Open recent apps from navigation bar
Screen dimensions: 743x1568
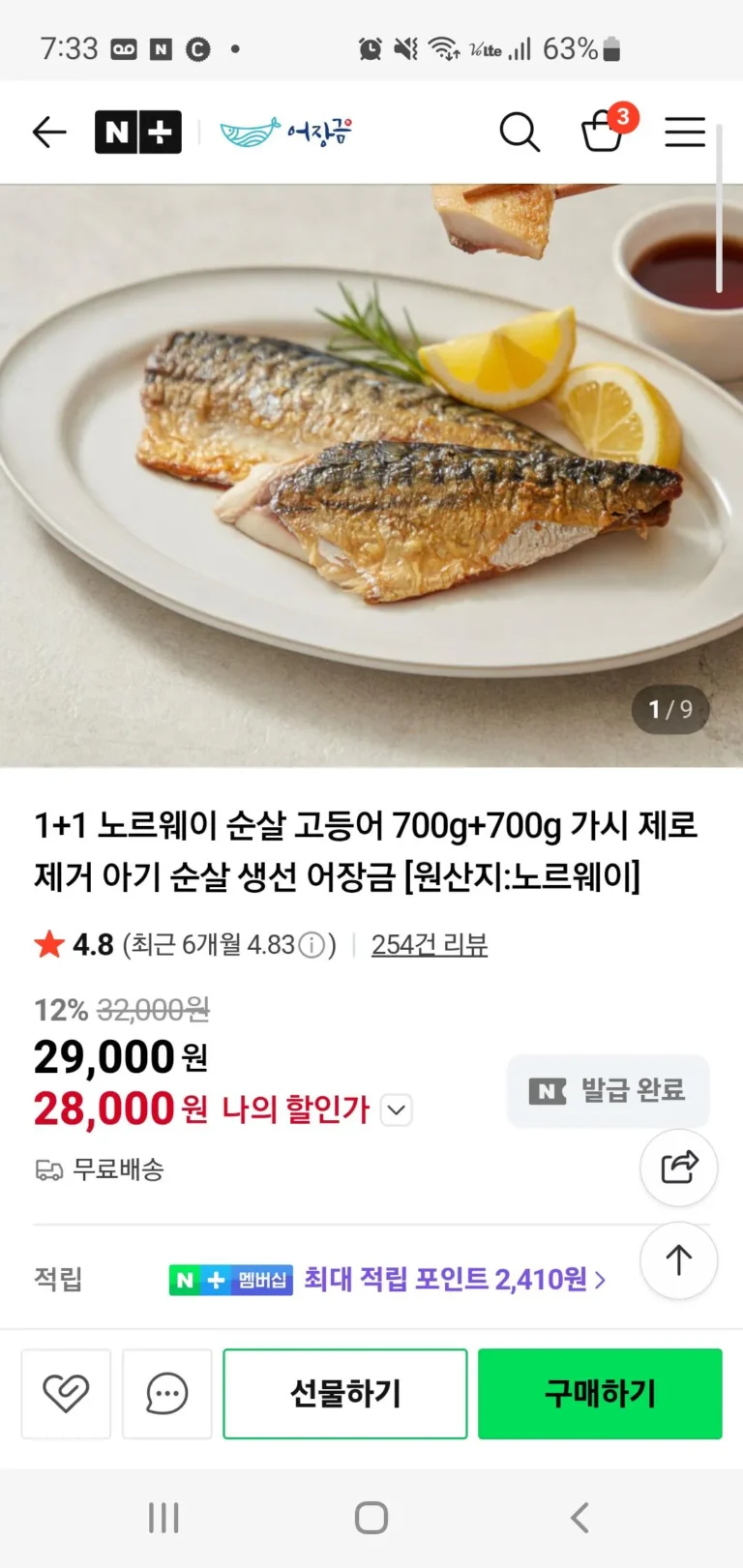tap(163, 1518)
